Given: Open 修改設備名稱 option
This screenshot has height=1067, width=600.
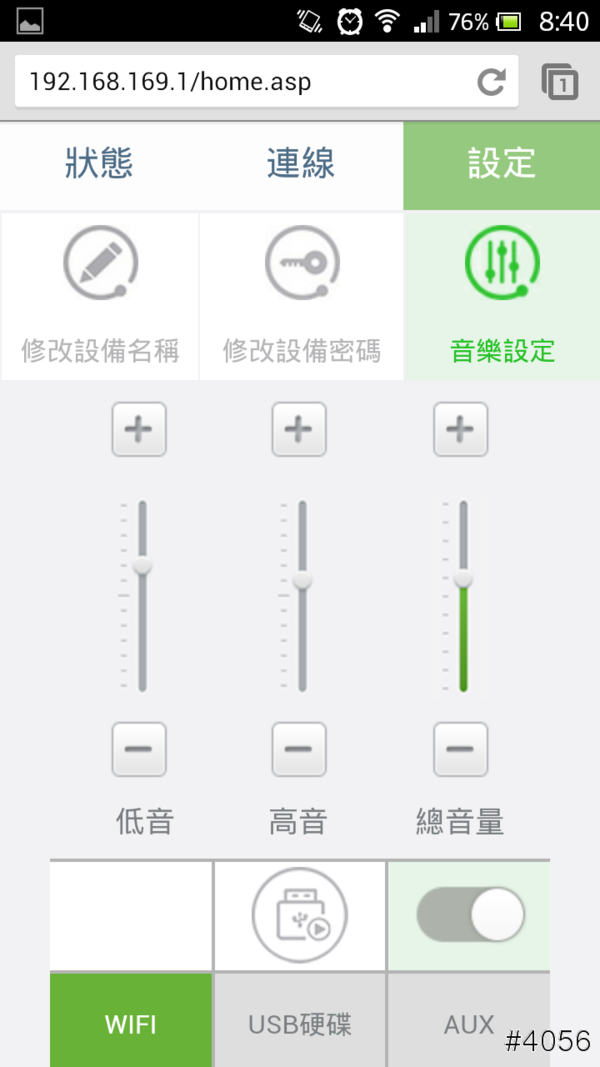Looking at the screenshot, I should 100,296.
